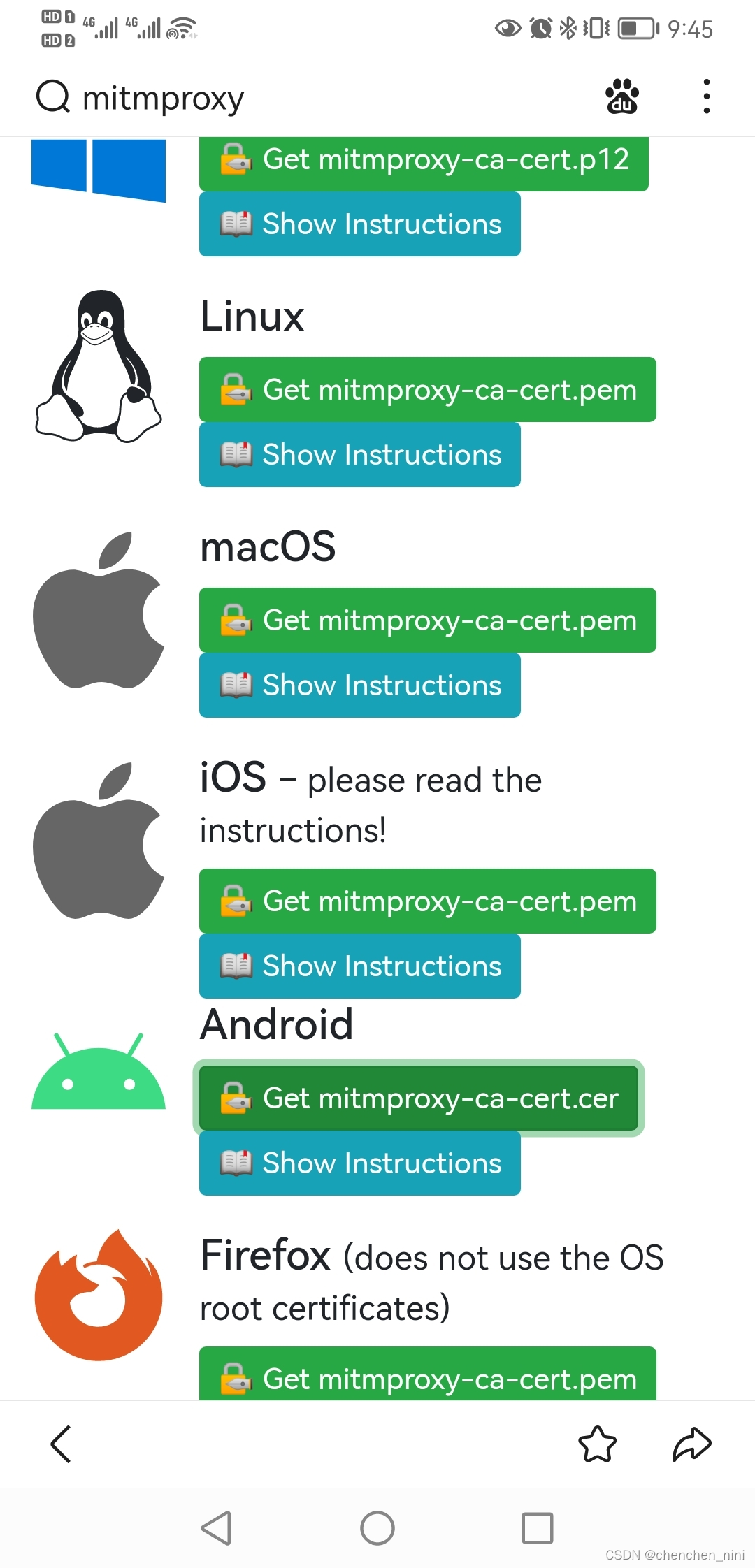Show Instructions under macOS
The width and height of the screenshot is (755, 1568).
359,685
